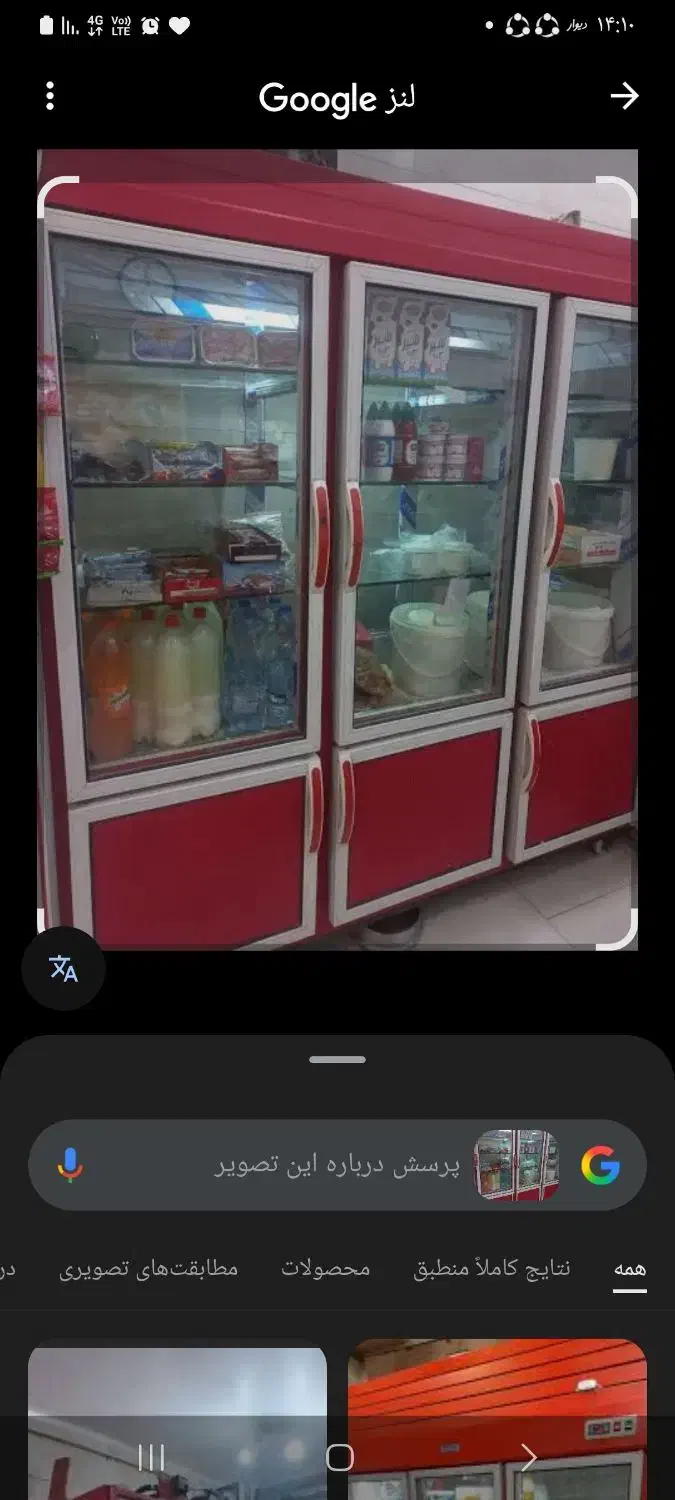Tap the translate icon
The image size is (675, 1500).
pos(63,968)
